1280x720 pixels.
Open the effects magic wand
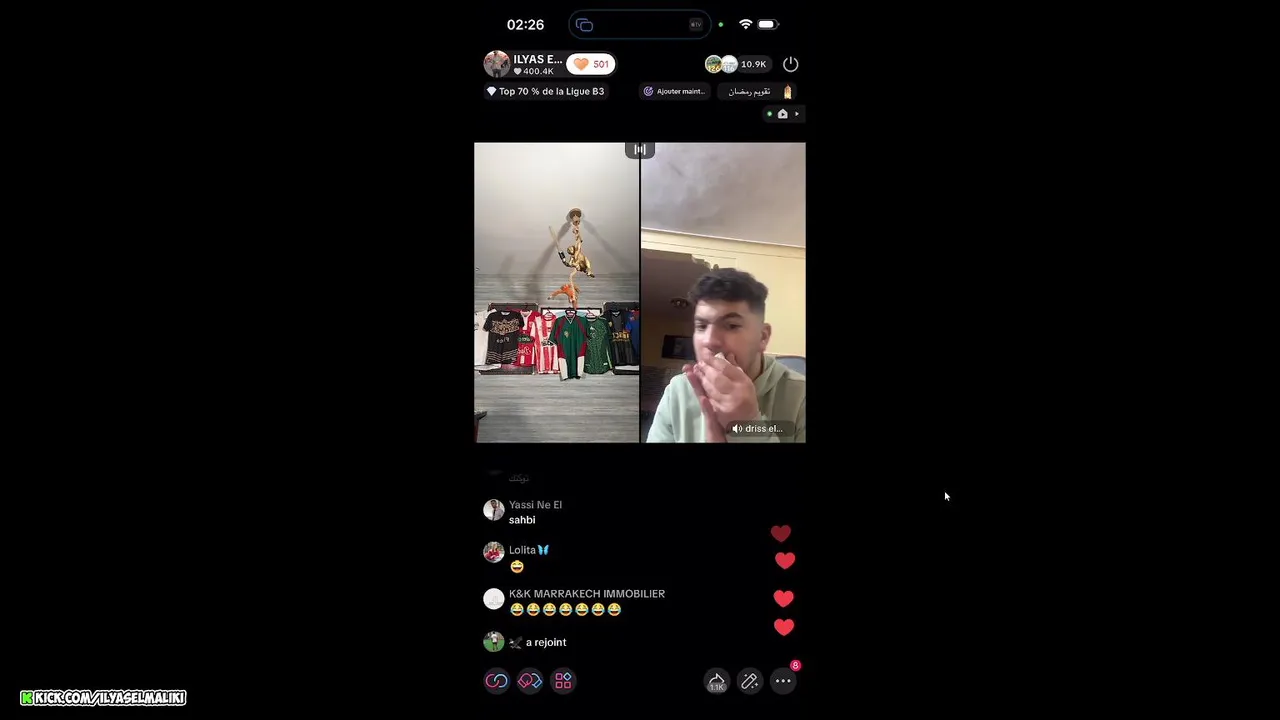pos(749,681)
